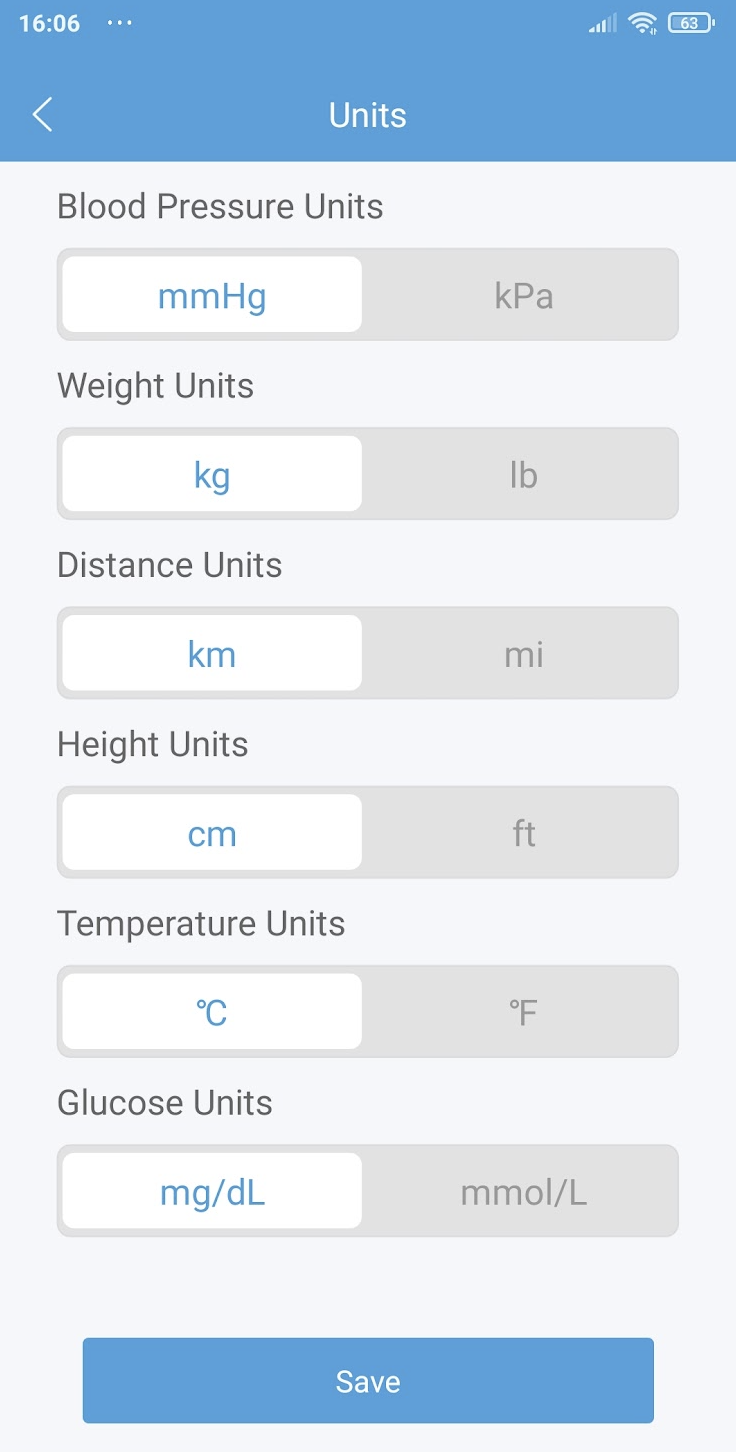Change temperature units to °F
Viewport: 736px width, 1452px height.
click(x=523, y=1011)
